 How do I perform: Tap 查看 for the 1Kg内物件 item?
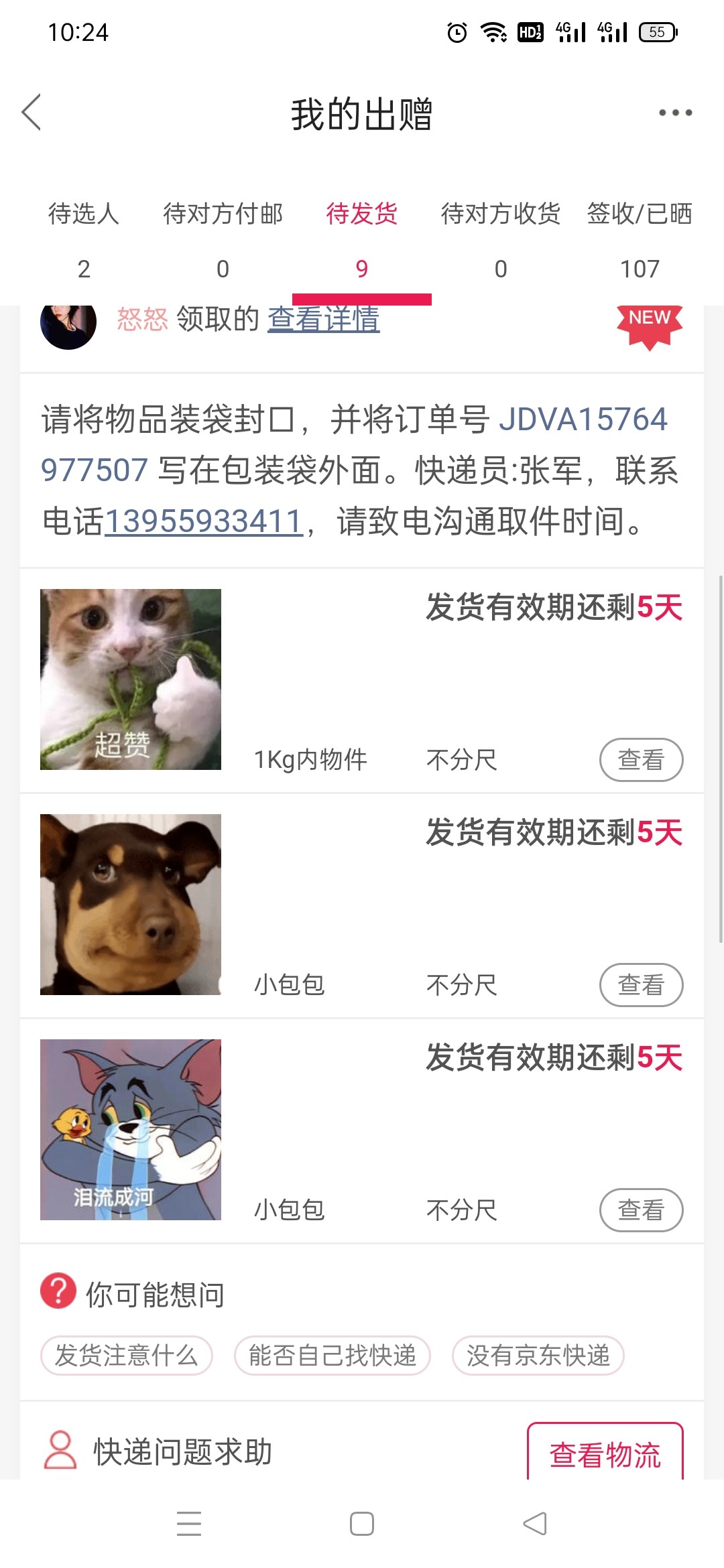(641, 760)
